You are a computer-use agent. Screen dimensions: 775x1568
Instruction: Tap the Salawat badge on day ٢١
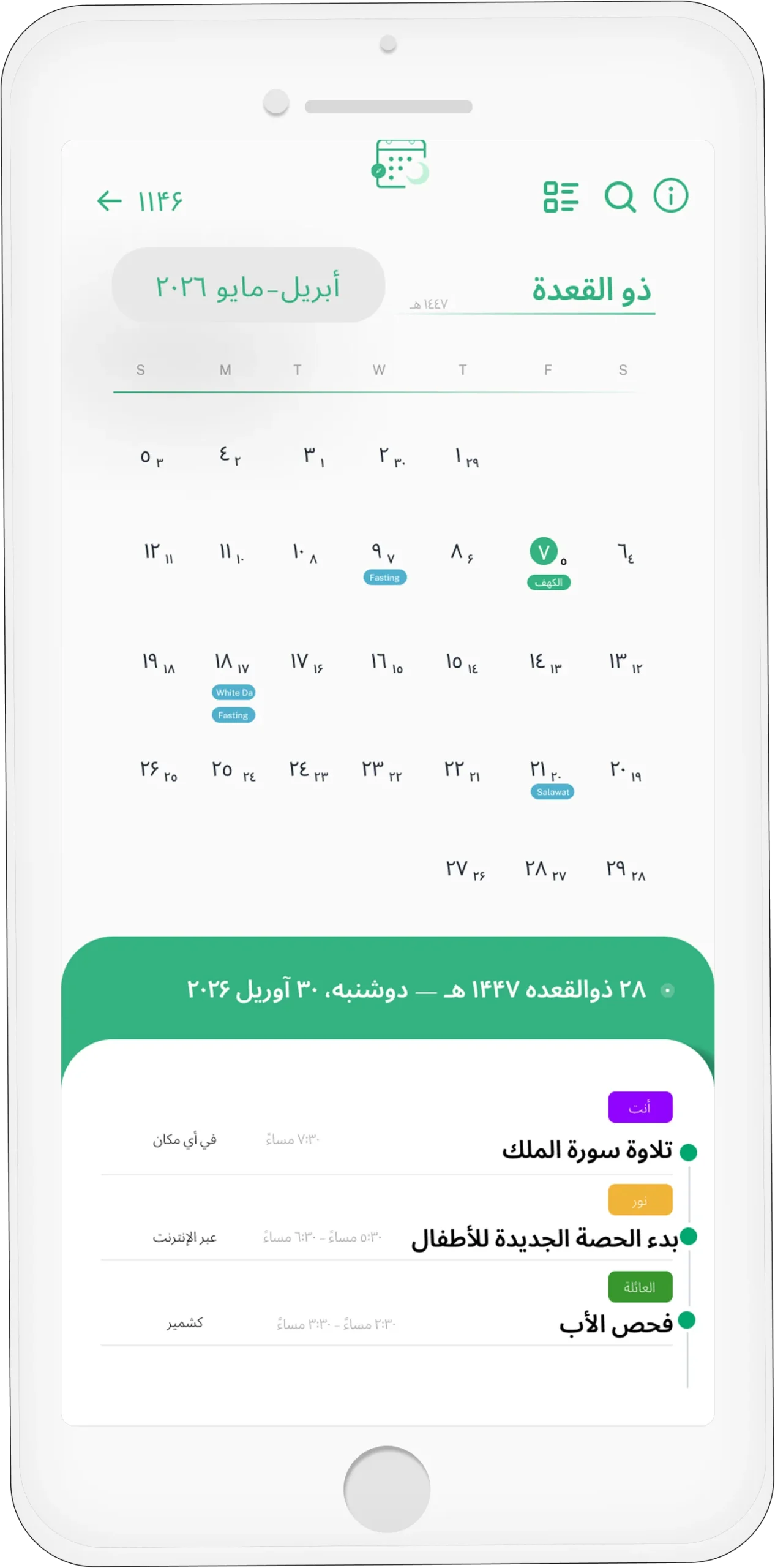coord(552,792)
